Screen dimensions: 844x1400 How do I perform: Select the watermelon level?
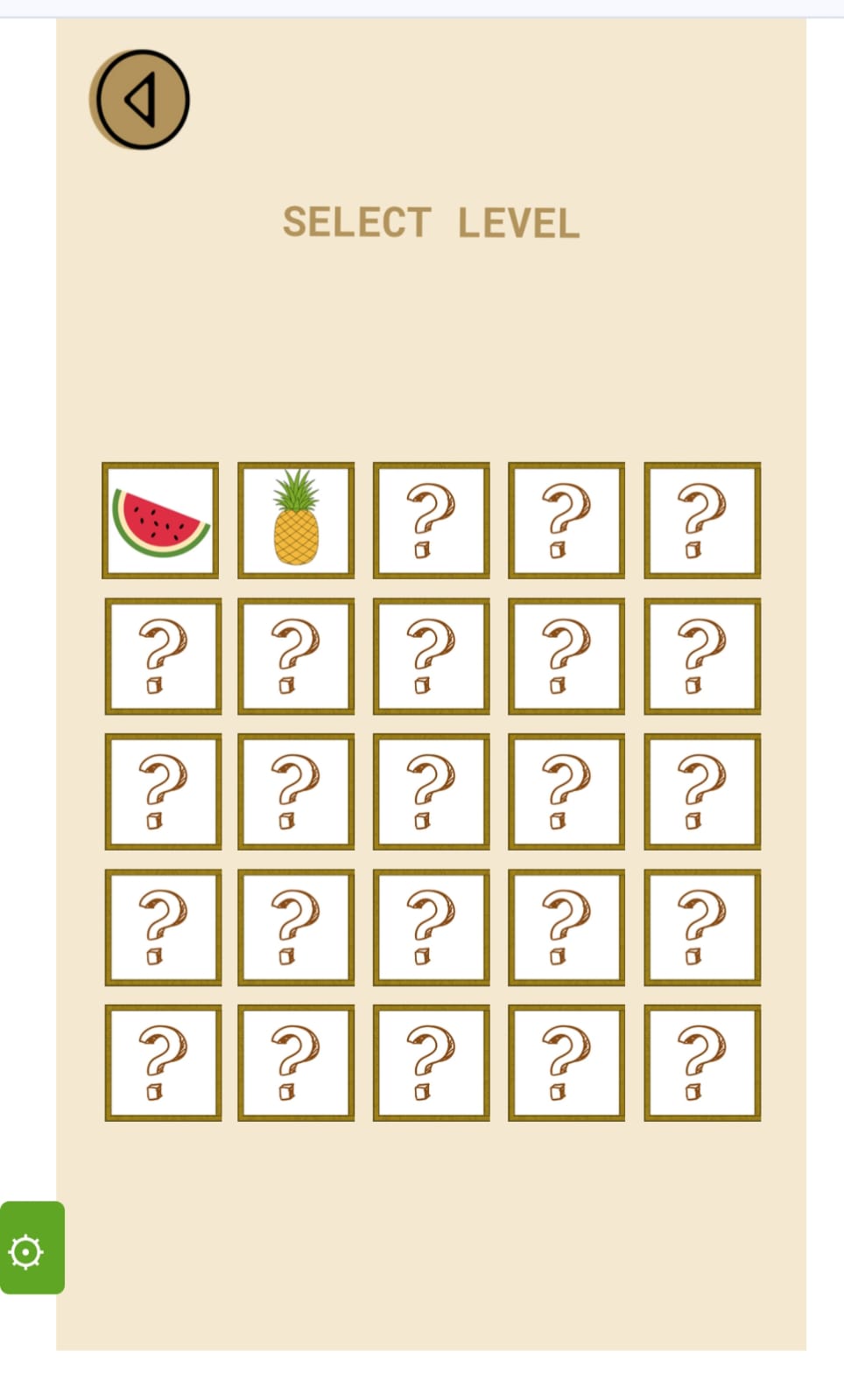click(x=160, y=521)
